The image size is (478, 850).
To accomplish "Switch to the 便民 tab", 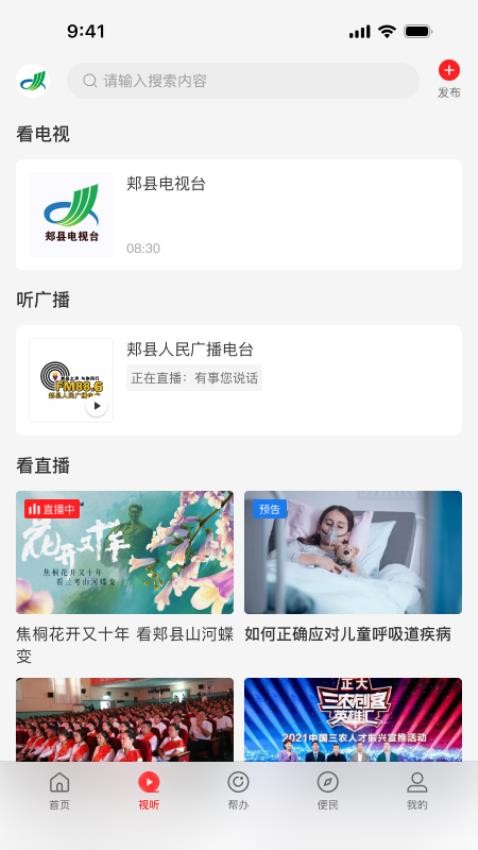I will [328, 791].
